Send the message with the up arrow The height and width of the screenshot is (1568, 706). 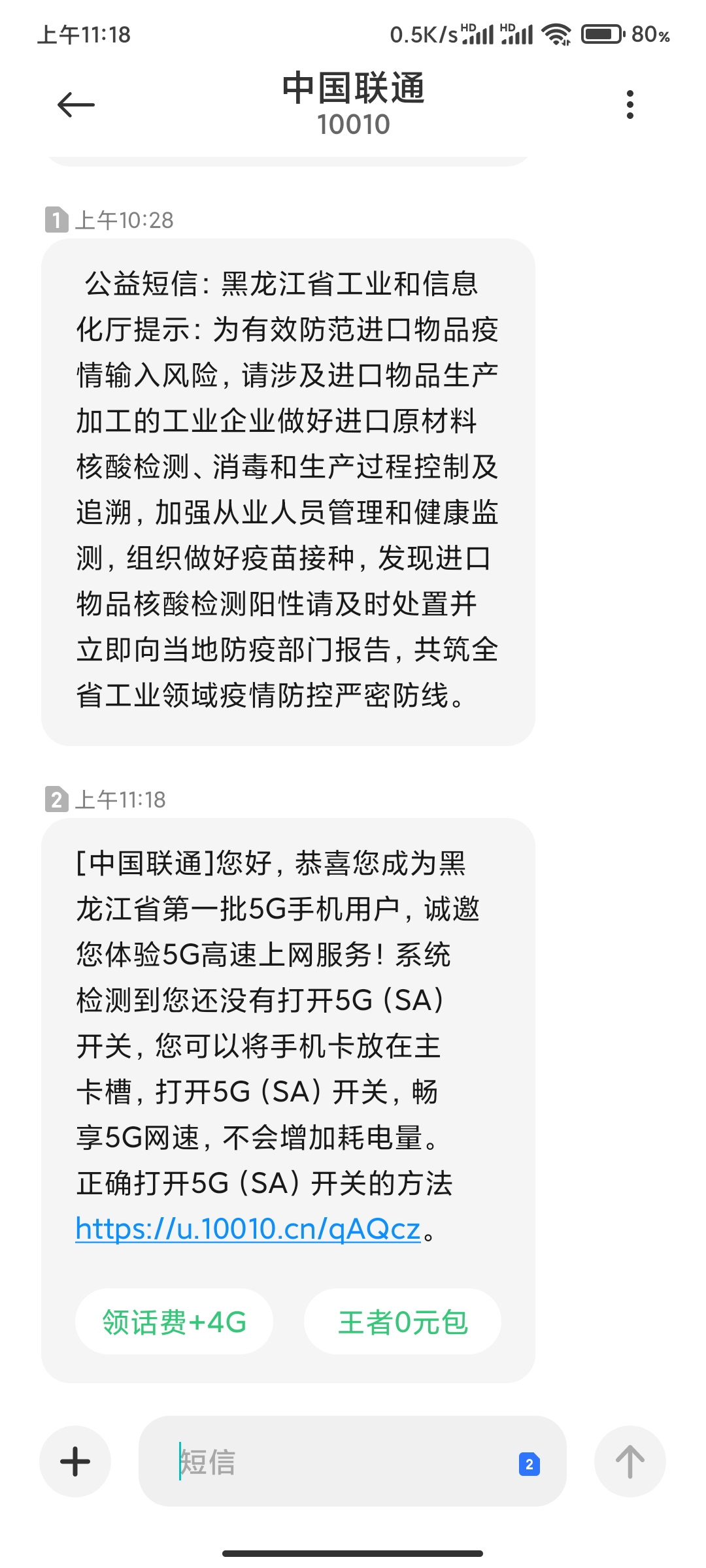coord(630,1462)
